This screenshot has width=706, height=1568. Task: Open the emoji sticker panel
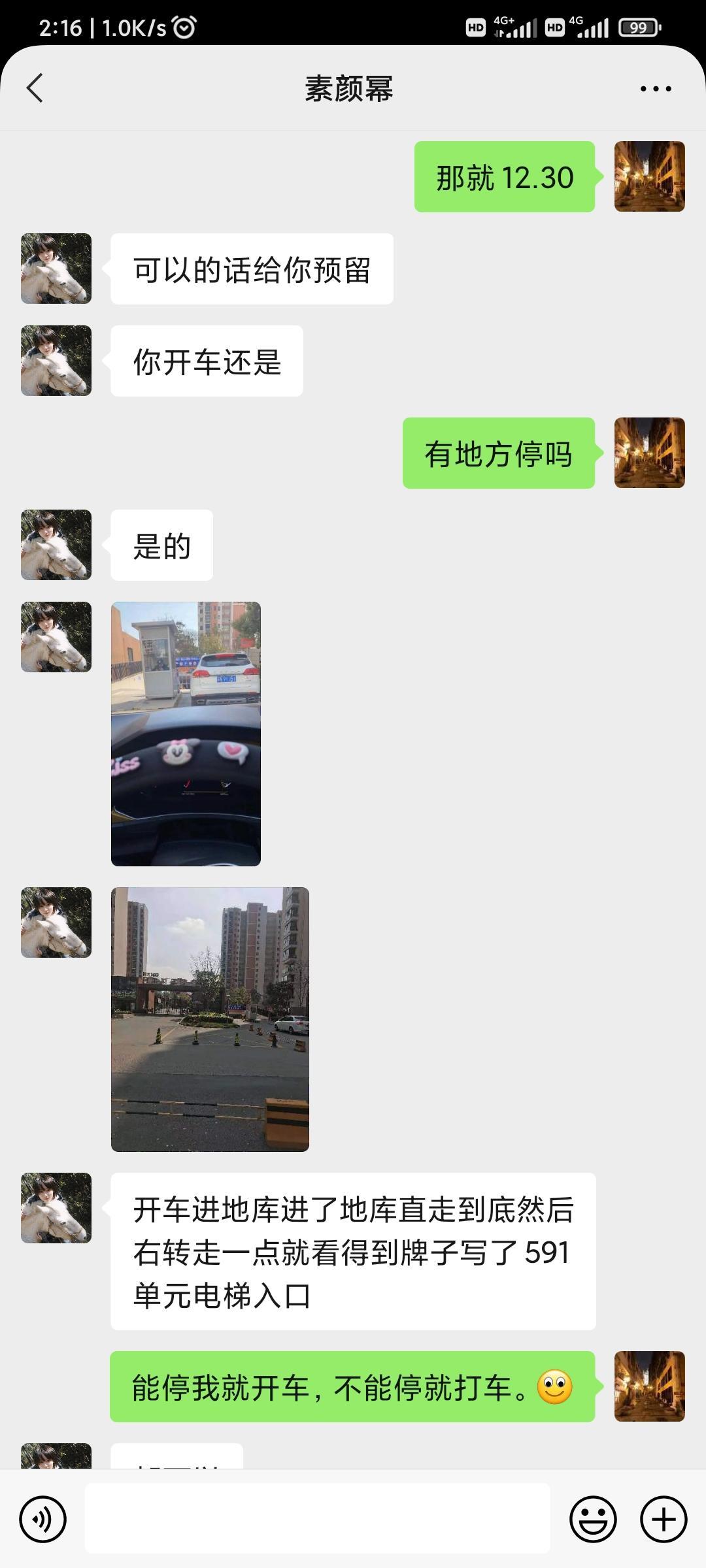click(593, 1519)
